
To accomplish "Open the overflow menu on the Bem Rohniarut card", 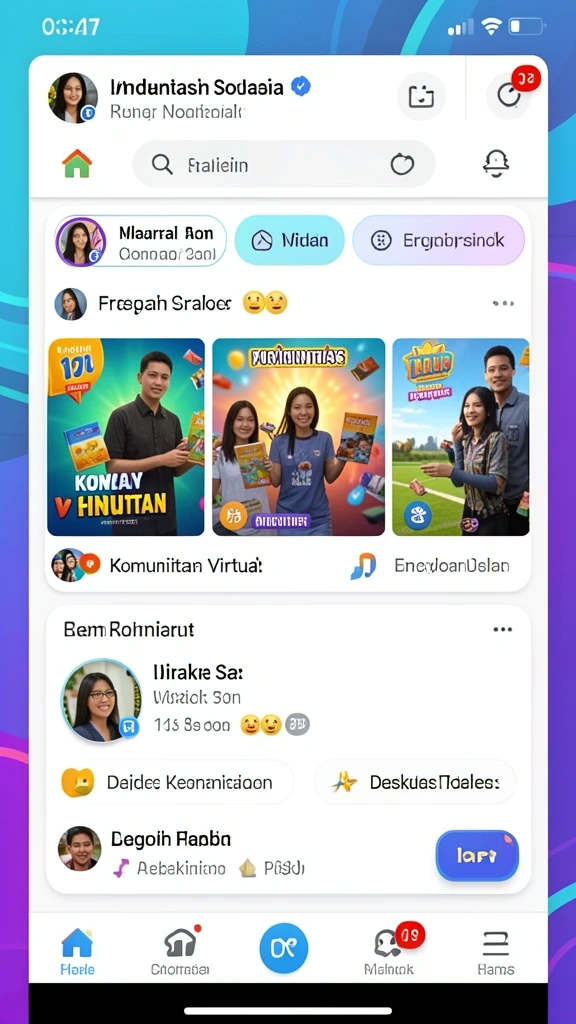I will pyautogui.click(x=503, y=630).
